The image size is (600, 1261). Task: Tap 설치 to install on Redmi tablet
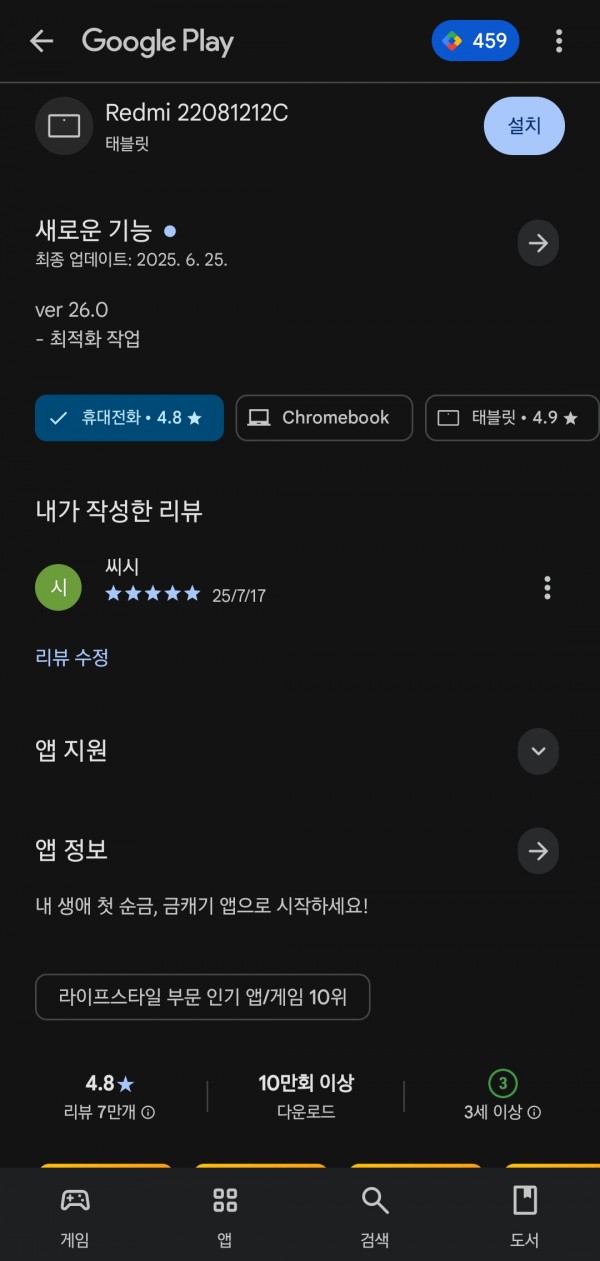[524, 126]
